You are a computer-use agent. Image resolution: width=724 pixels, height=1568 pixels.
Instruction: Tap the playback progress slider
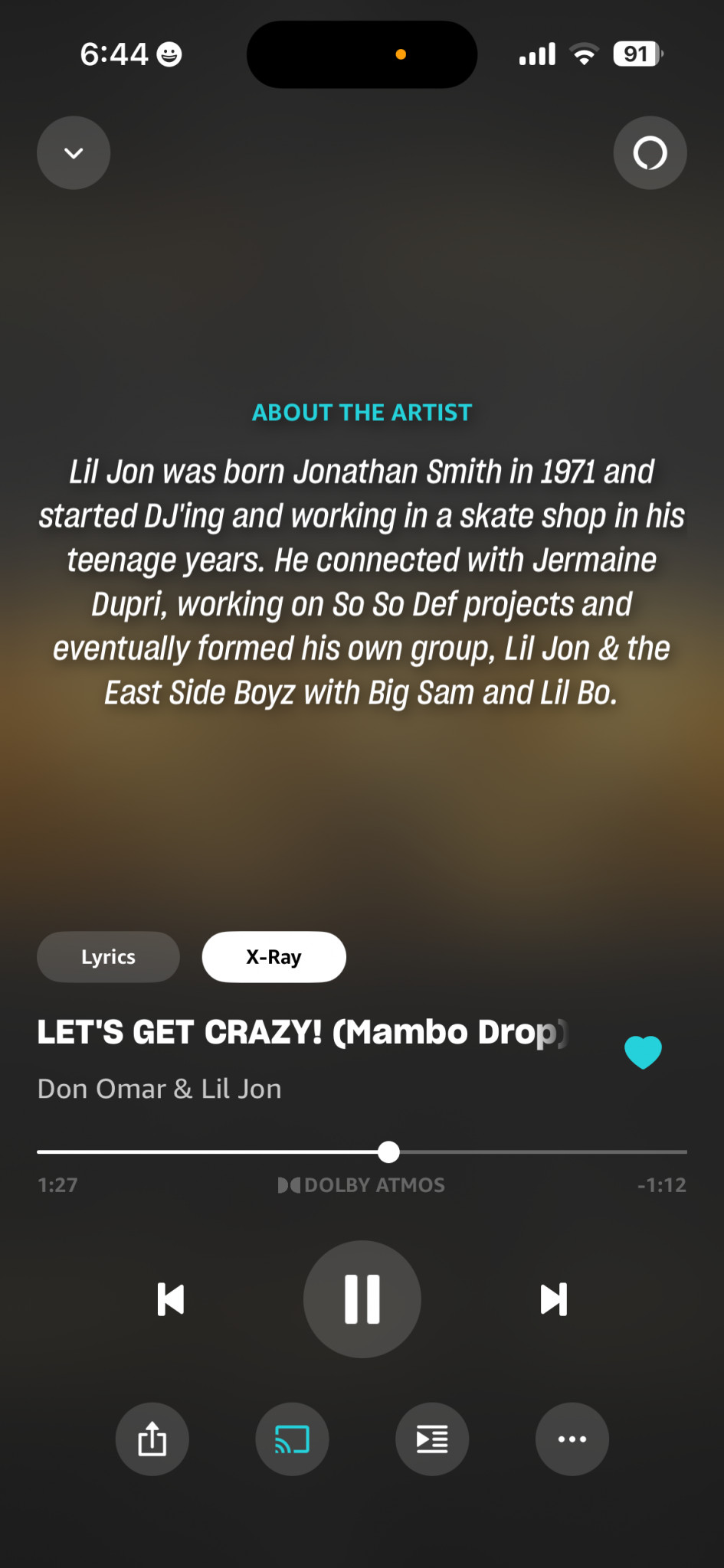tap(362, 1151)
